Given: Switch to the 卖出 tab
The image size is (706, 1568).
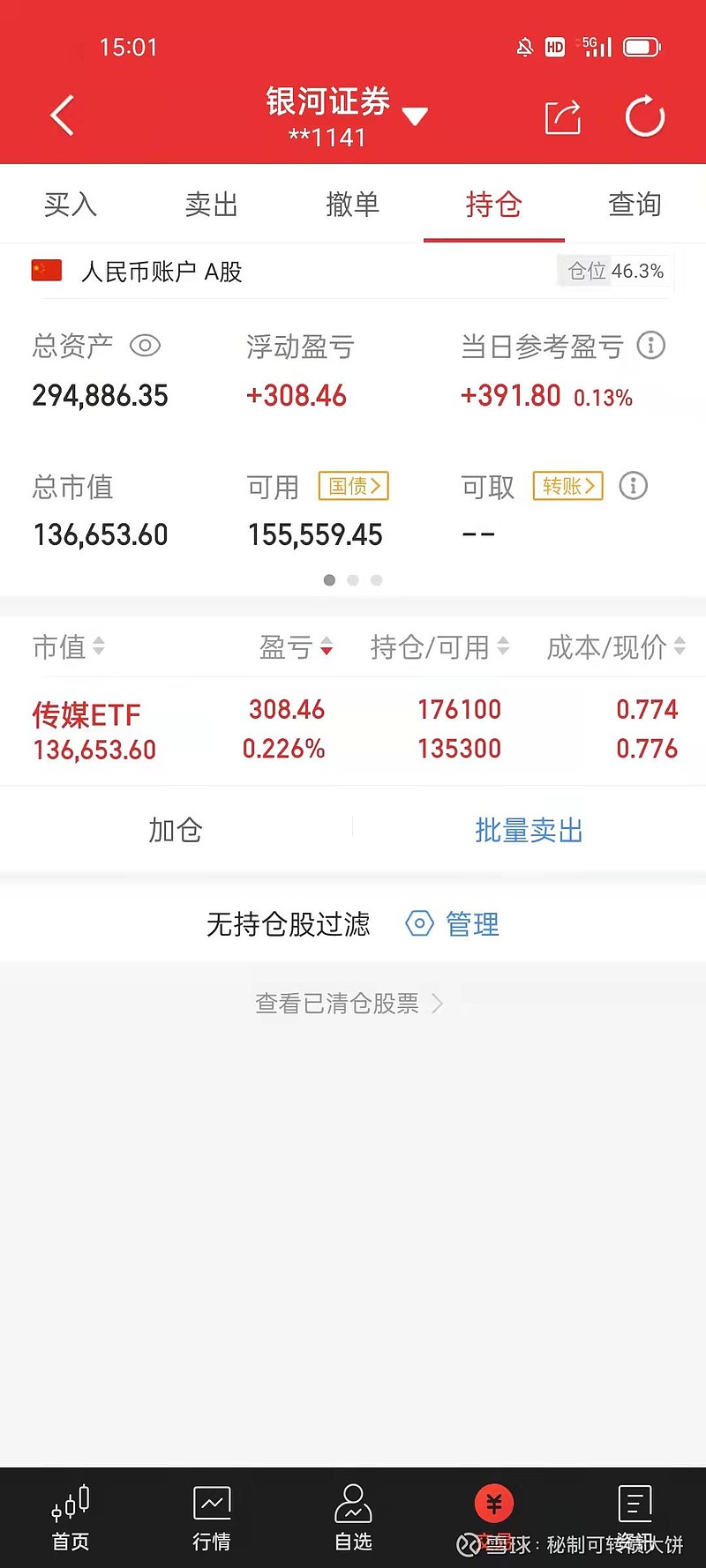Looking at the screenshot, I should pyautogui.click(x=212, y=205).
